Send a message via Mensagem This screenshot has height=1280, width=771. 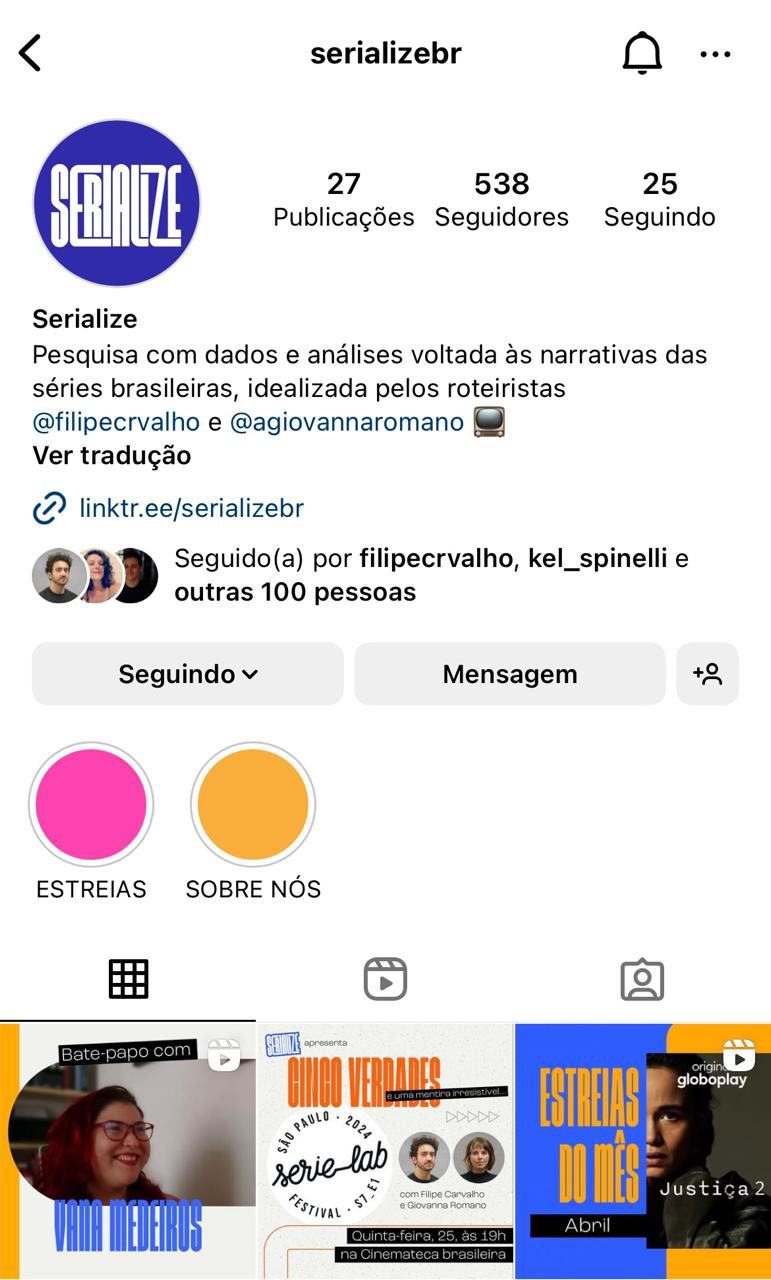coord(509,674)
